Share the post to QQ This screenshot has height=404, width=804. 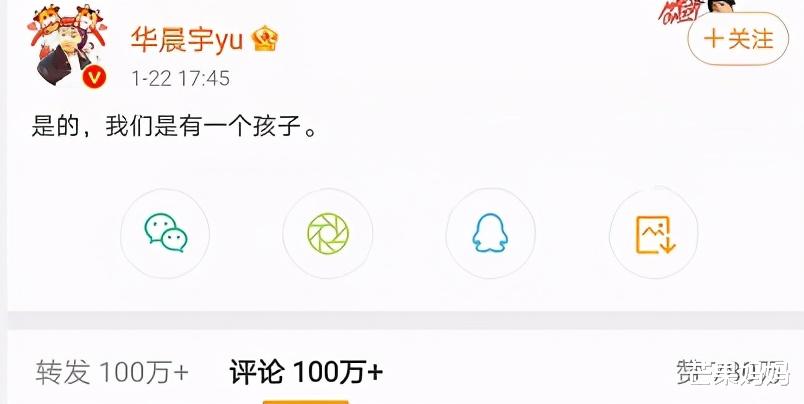point(490,233)
